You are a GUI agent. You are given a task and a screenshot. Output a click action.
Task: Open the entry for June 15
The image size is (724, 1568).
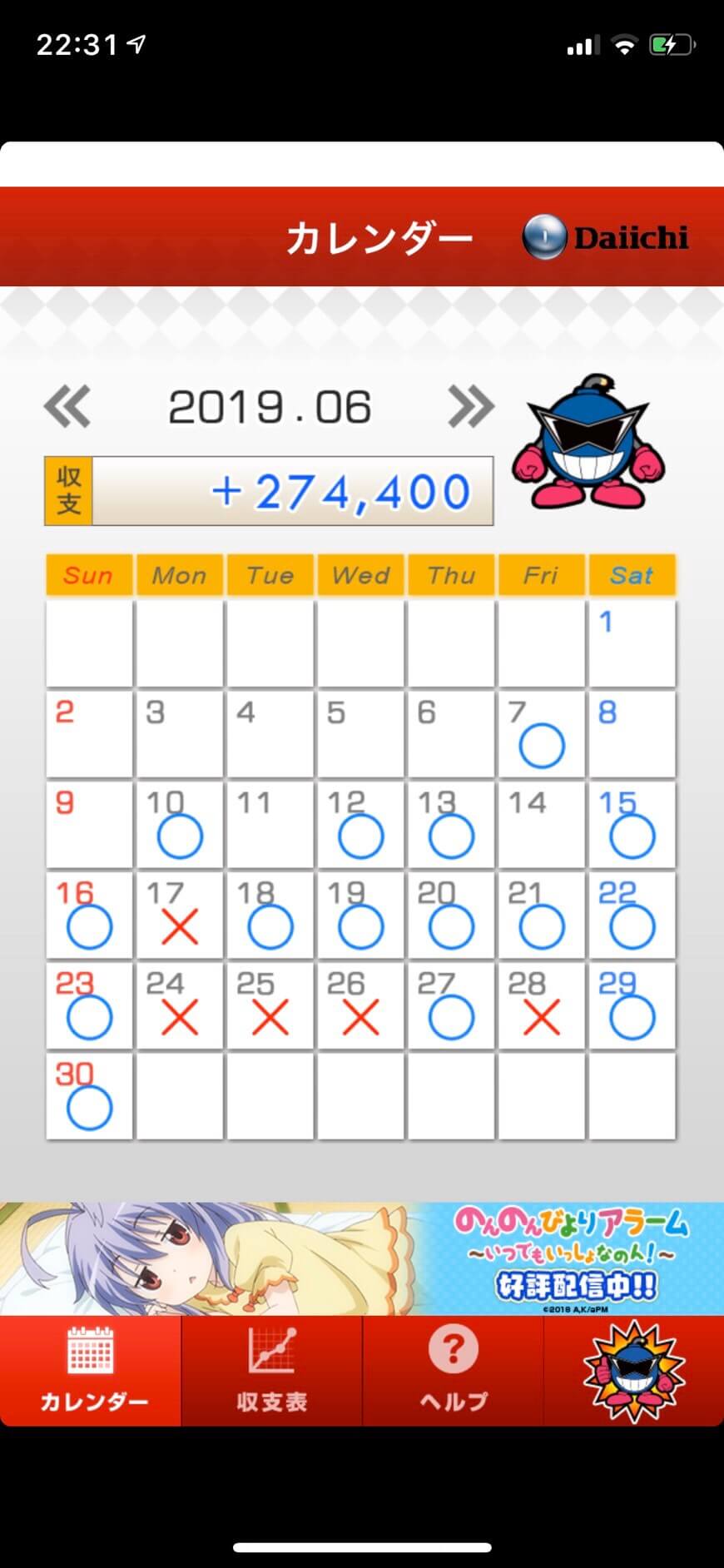click(x=632, y=825)
